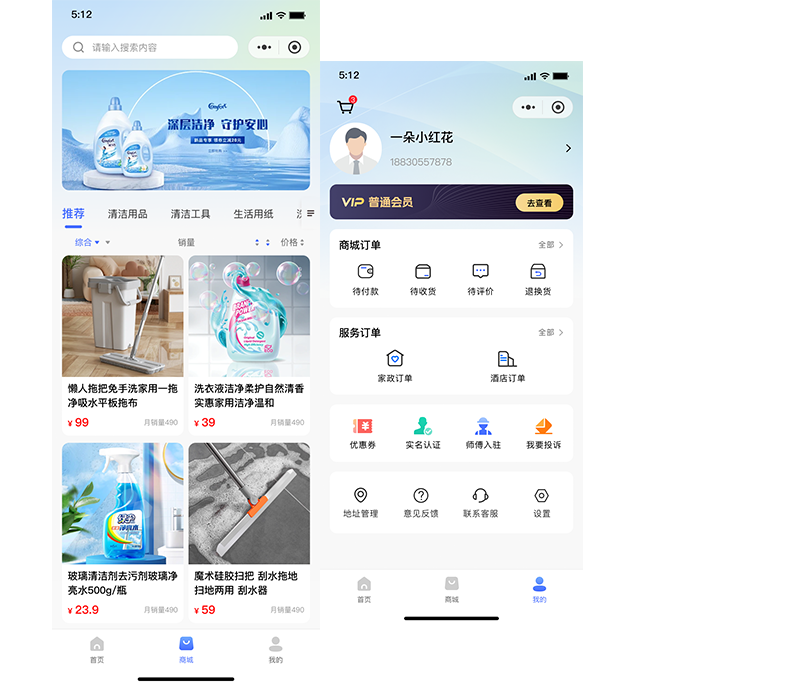Select the 清洁工具 category tab
Viewport: 810px width, 691px height.
pos(190,214)
